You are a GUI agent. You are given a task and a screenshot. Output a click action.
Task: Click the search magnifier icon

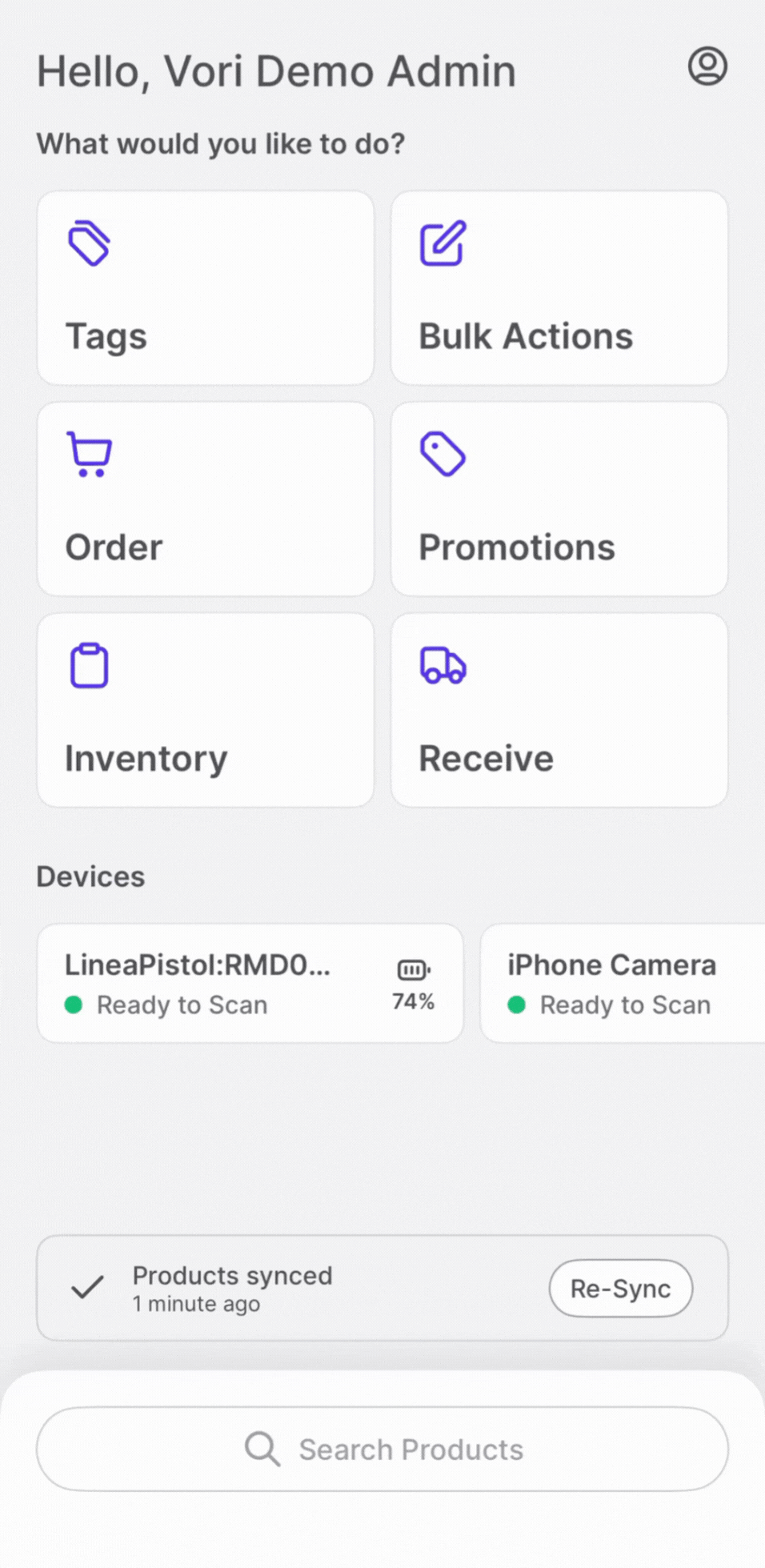pyautogui.click(x=260, y=1449)
